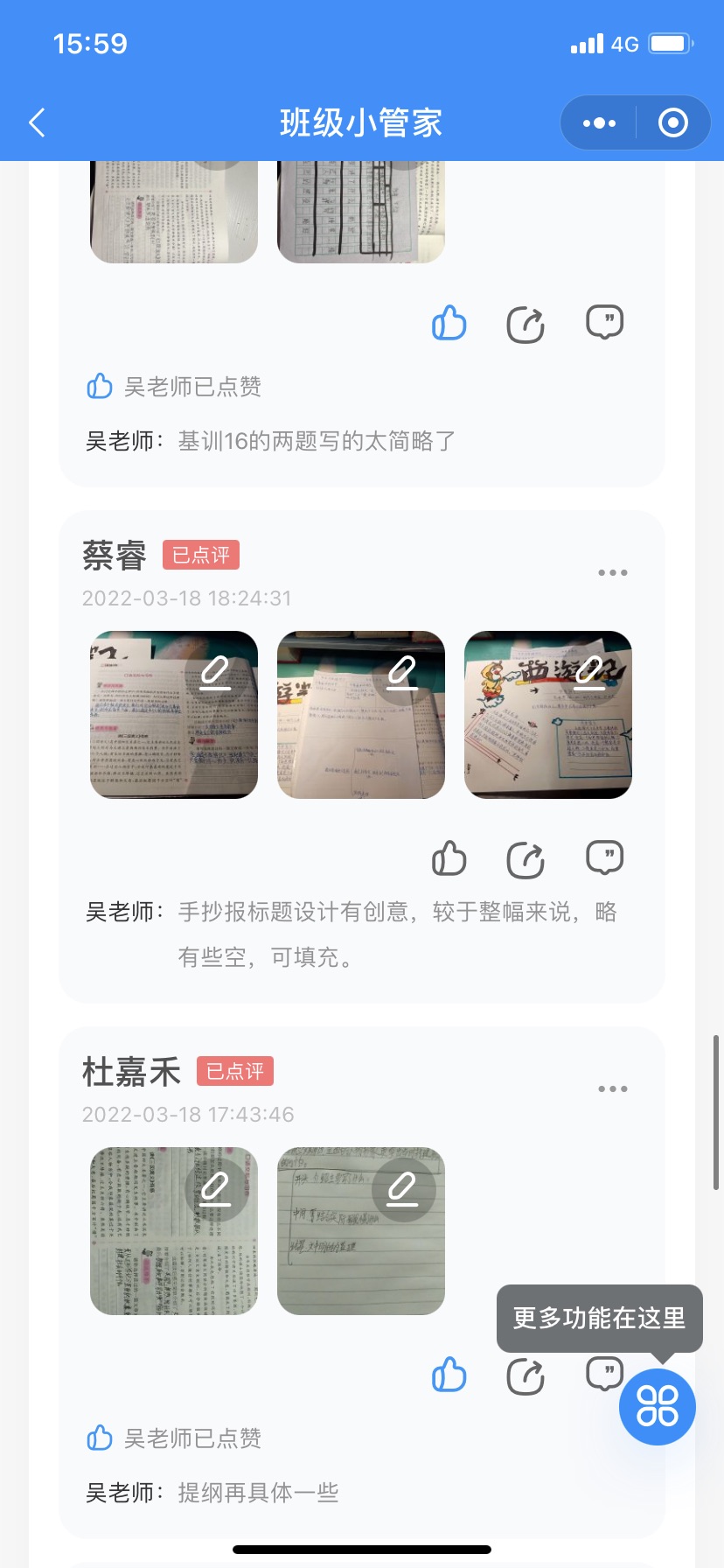Comment on 蔡睿's homework
This screenshot has width=724, height=1568.
tap(604, 857)
